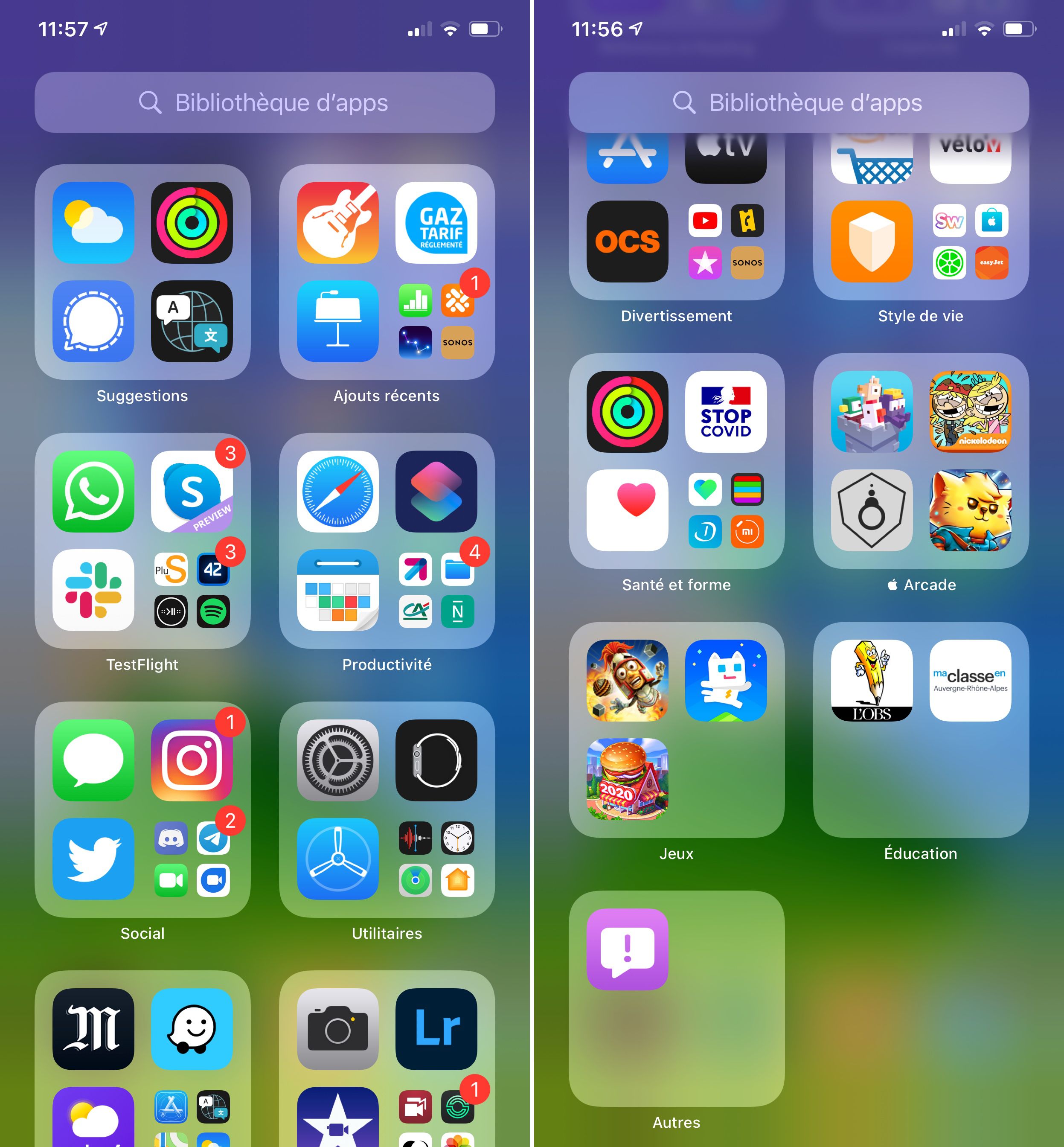Viewport: 1064px width, 1147px height.
Task: Open the OCS app in Divertissement
Action: (x=627, y=241)
